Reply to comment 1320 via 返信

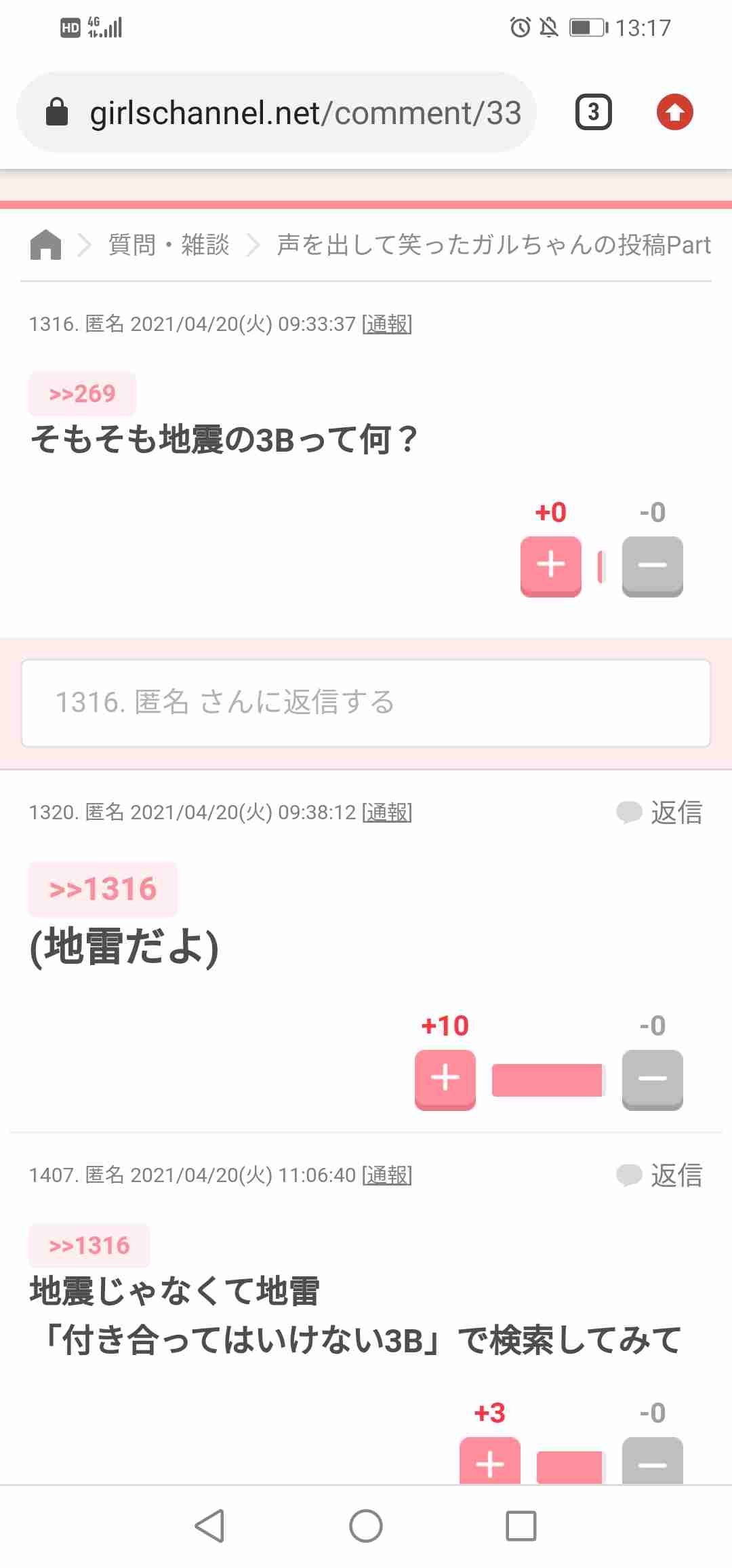click(x=659, y=812)
